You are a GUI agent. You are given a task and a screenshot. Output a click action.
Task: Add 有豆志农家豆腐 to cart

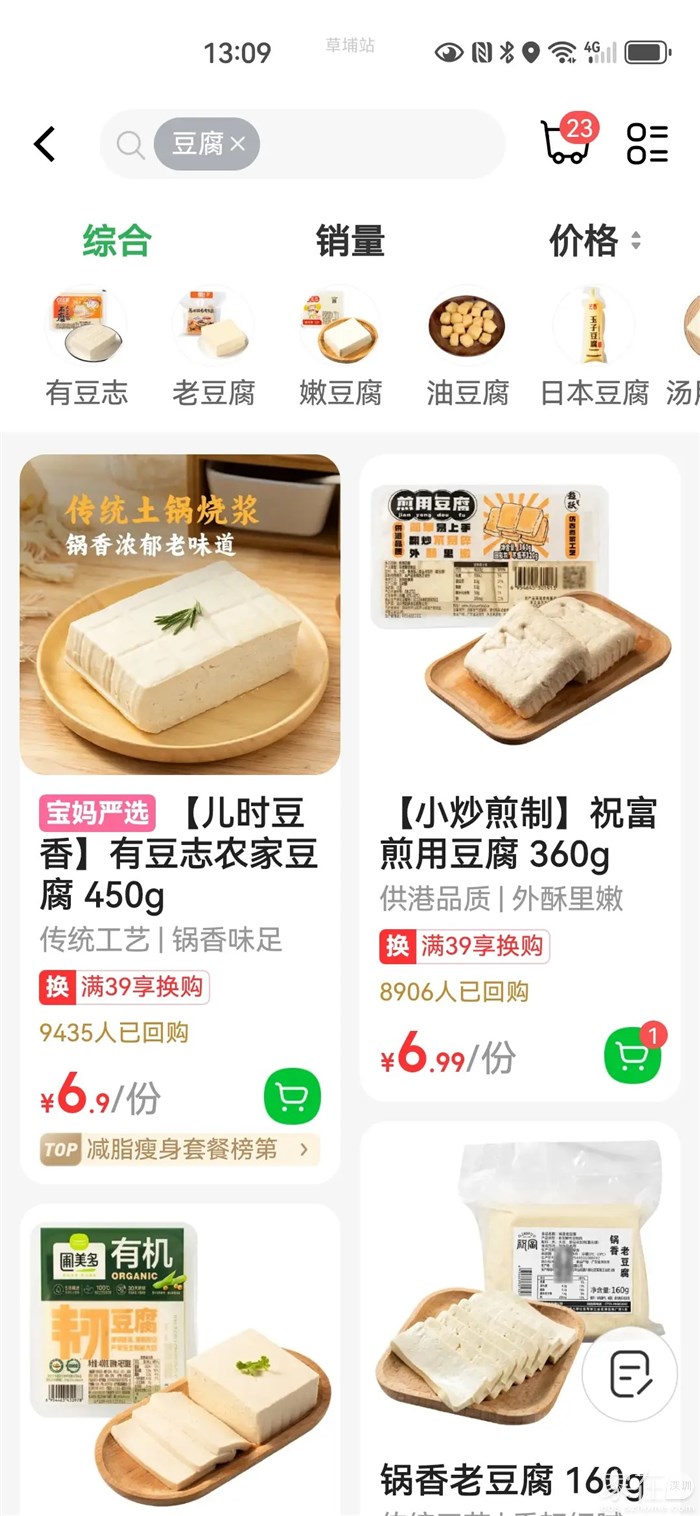292,1096
